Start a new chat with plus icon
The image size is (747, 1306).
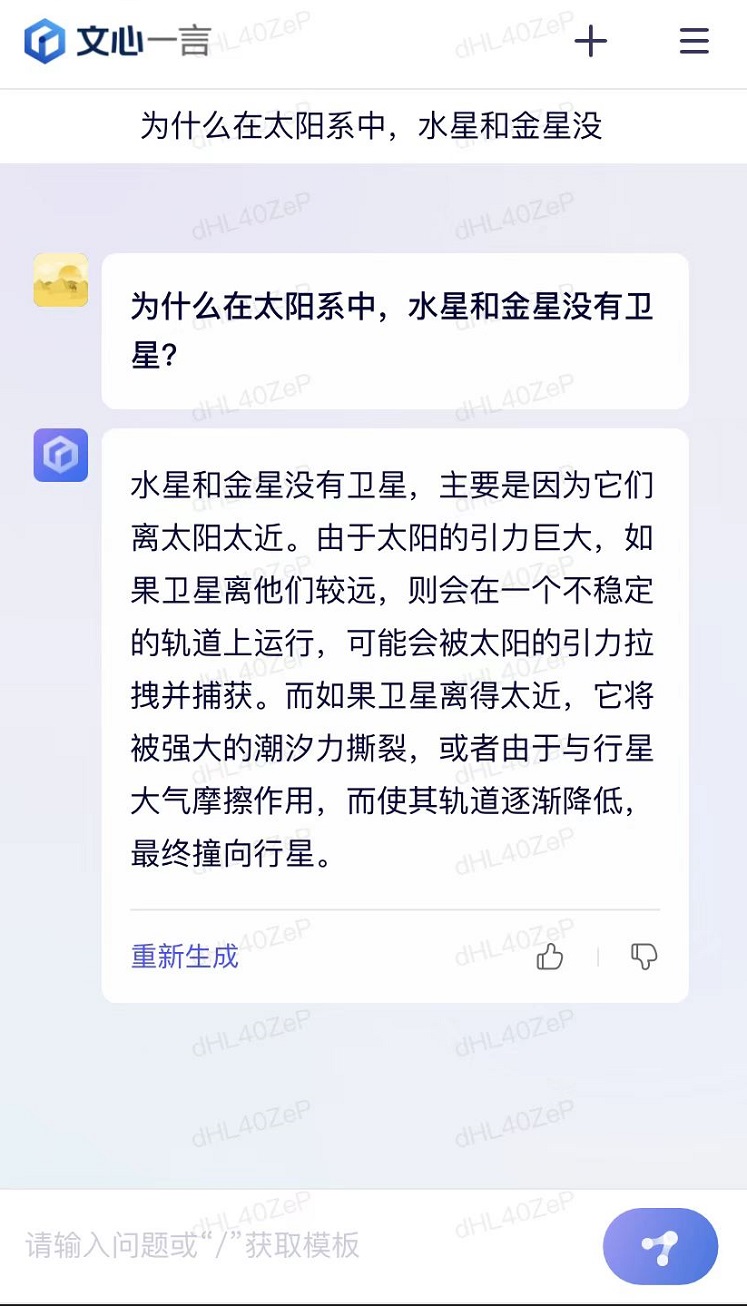tap(590, 41)
